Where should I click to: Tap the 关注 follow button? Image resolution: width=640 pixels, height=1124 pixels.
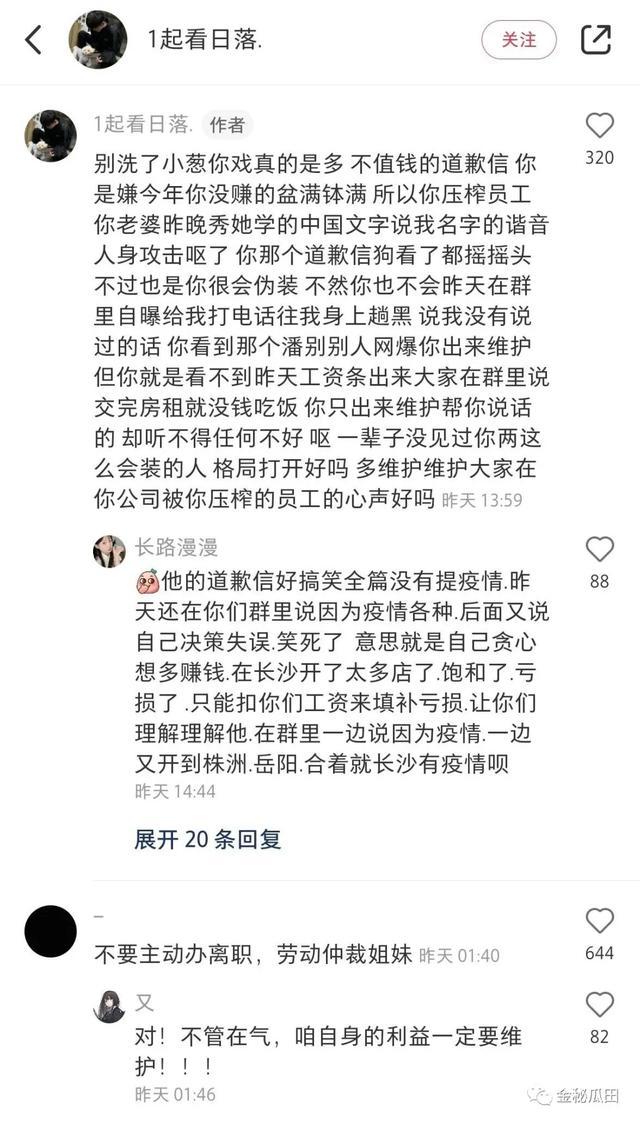pyautogui.click(x=518, y=40)
